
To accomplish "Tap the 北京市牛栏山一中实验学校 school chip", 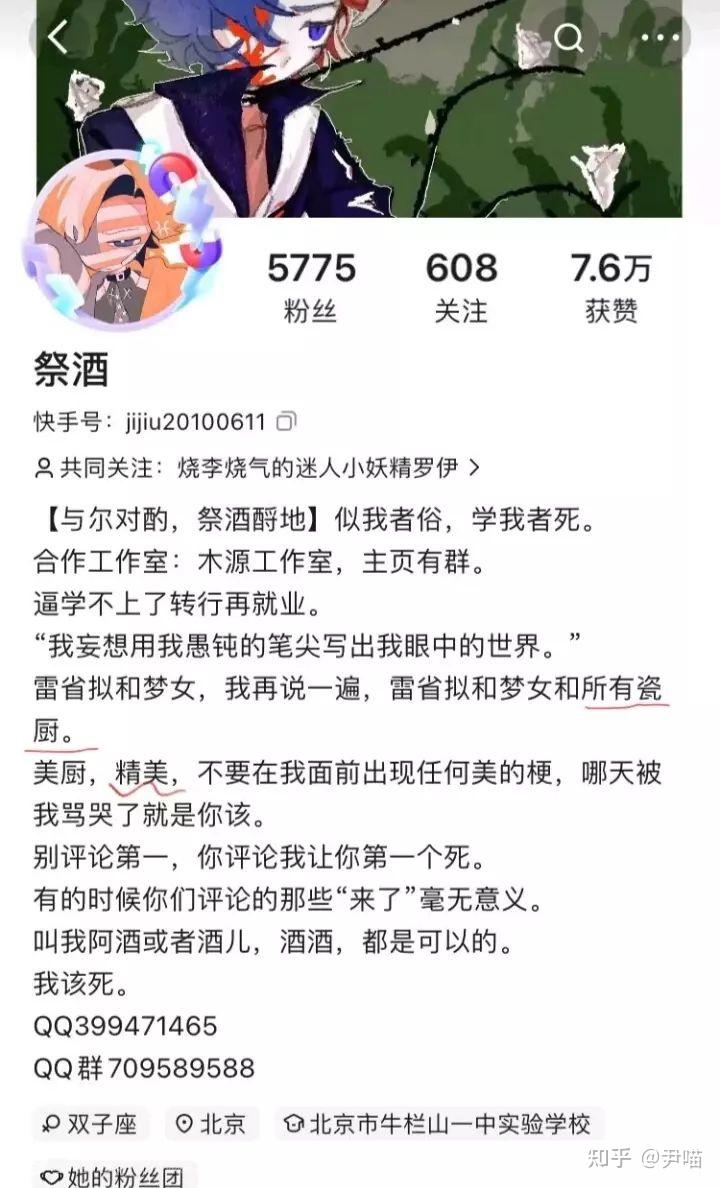I will click(439, 1123).
